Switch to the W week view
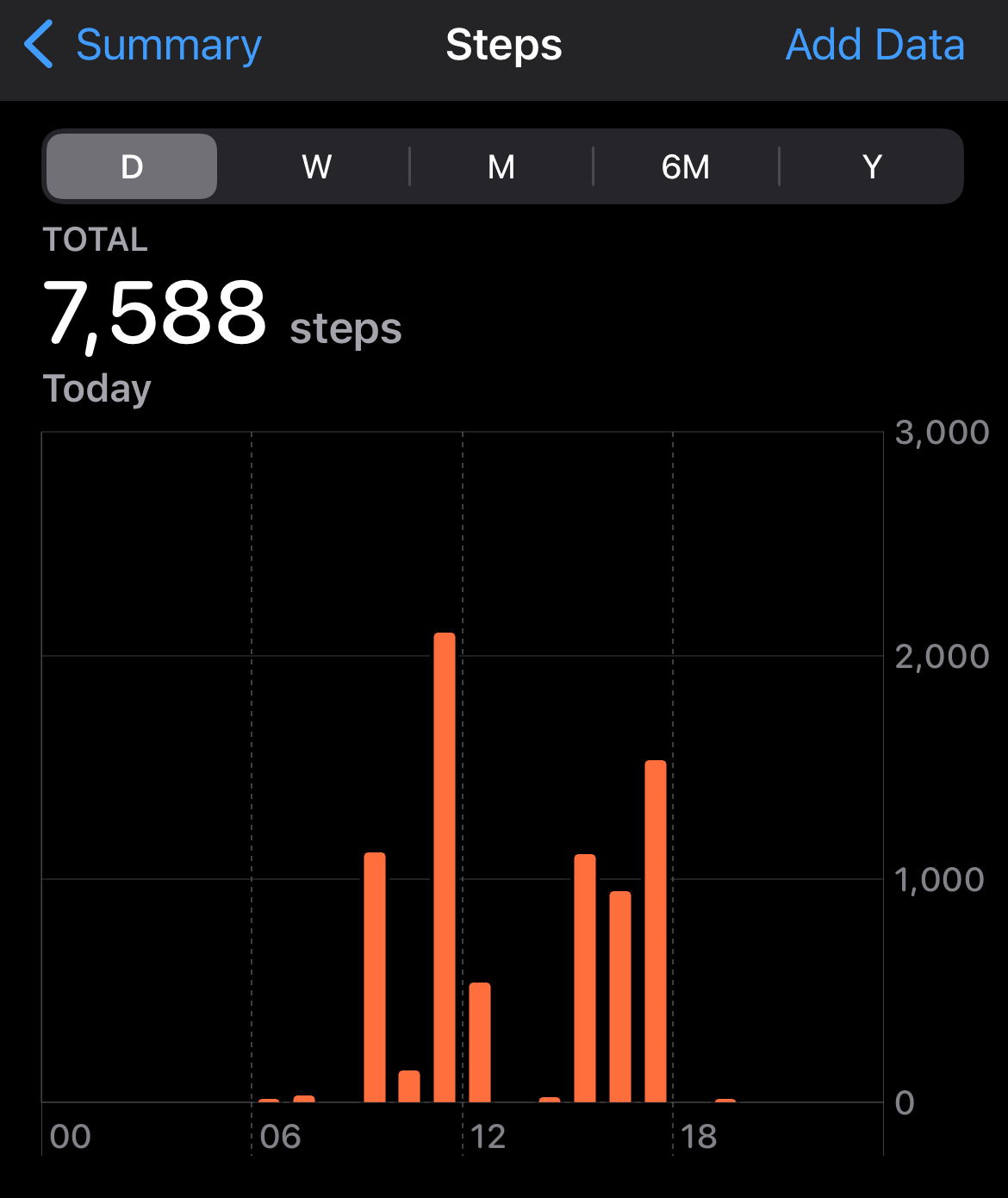The image size is (1008, 1198). (316, 166)
